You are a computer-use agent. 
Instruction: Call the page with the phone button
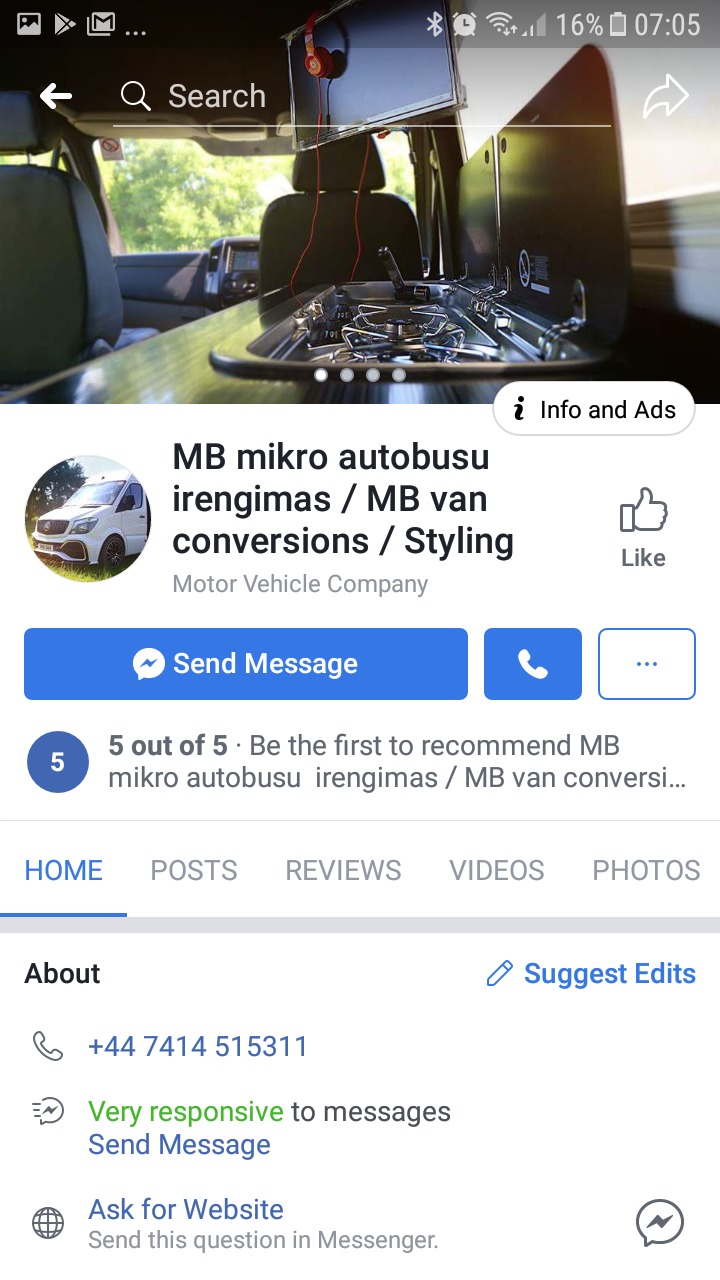coord(533,664)
